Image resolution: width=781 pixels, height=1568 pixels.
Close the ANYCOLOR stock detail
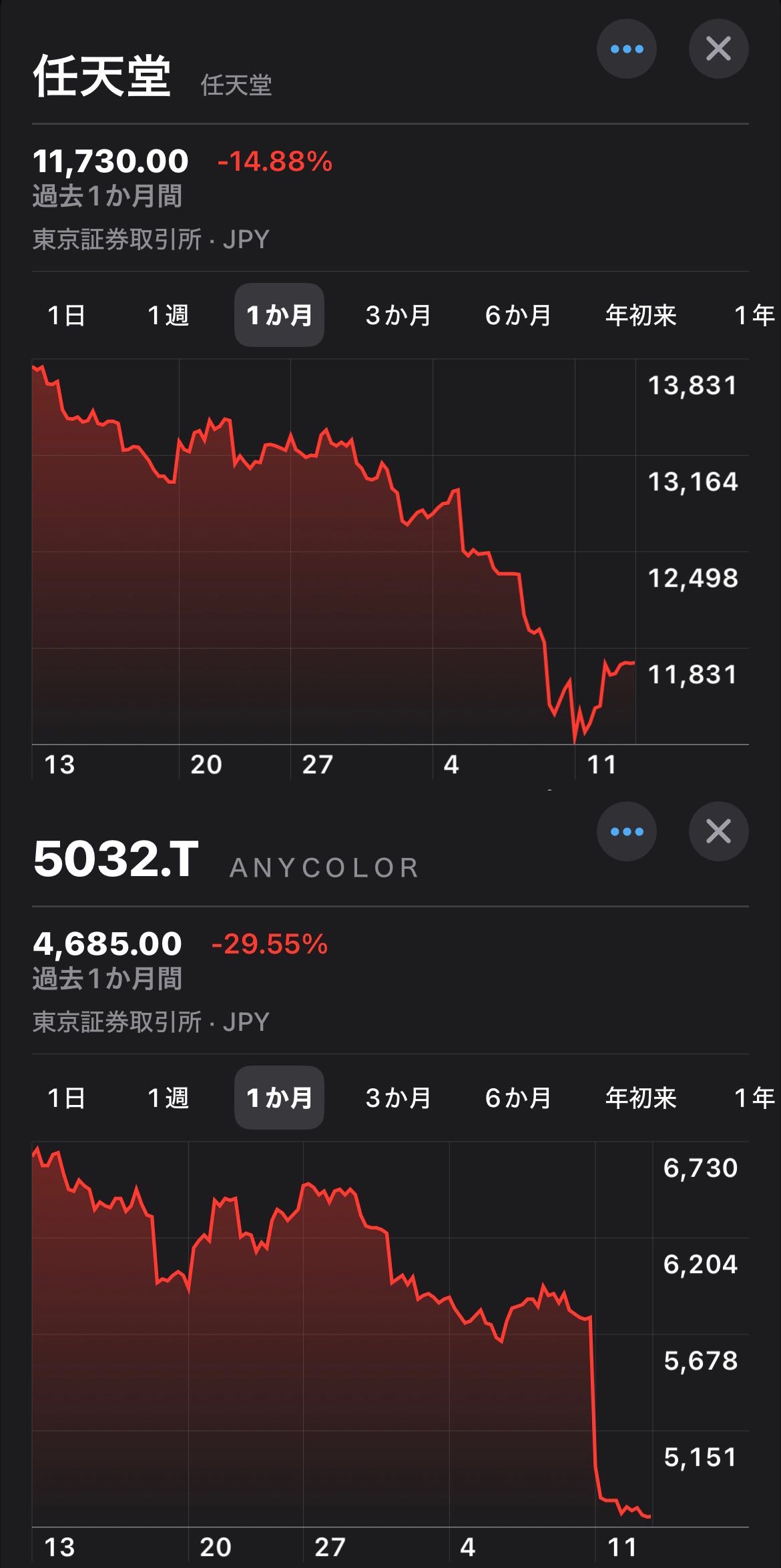click(x=718, y=832)
